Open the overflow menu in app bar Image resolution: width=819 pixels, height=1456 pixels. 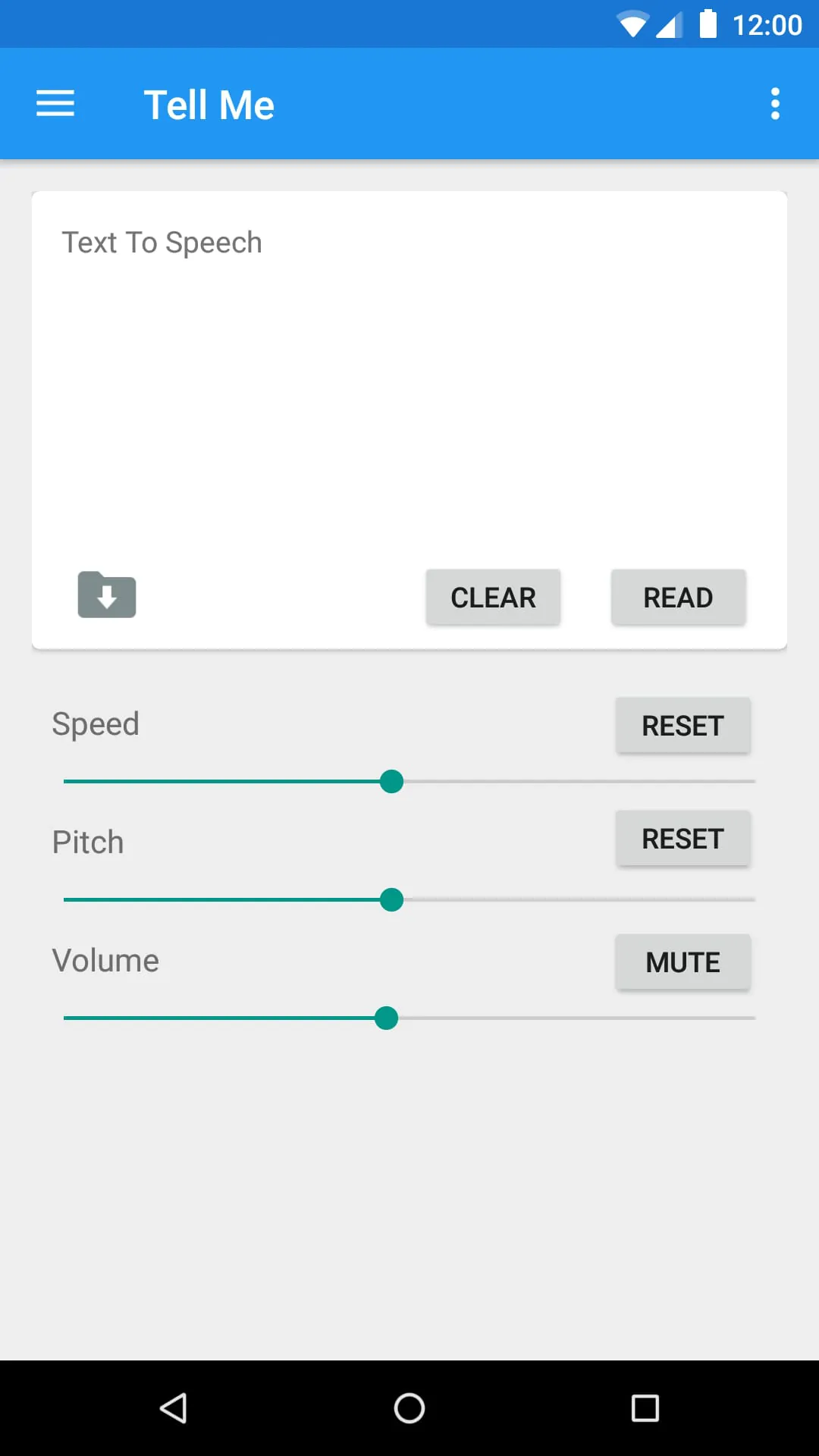click(774, 104)
